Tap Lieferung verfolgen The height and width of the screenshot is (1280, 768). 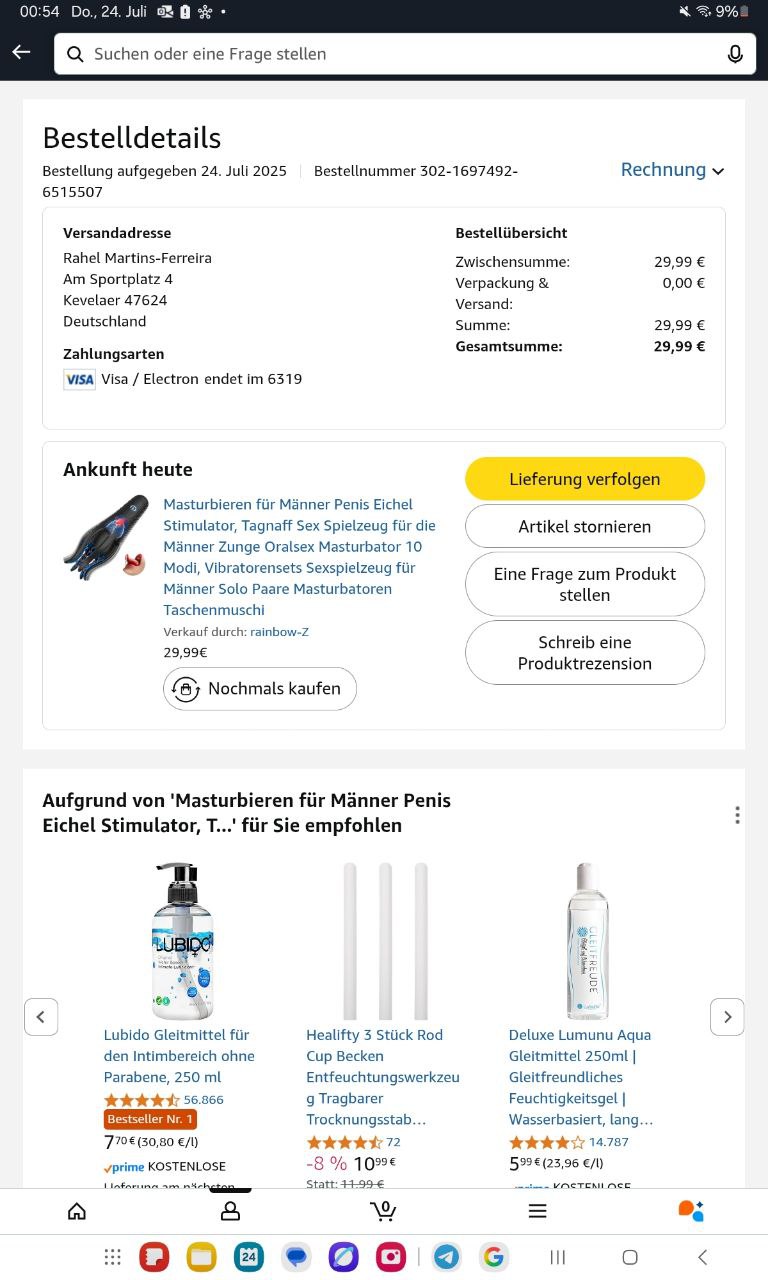(x=584, y=479)
